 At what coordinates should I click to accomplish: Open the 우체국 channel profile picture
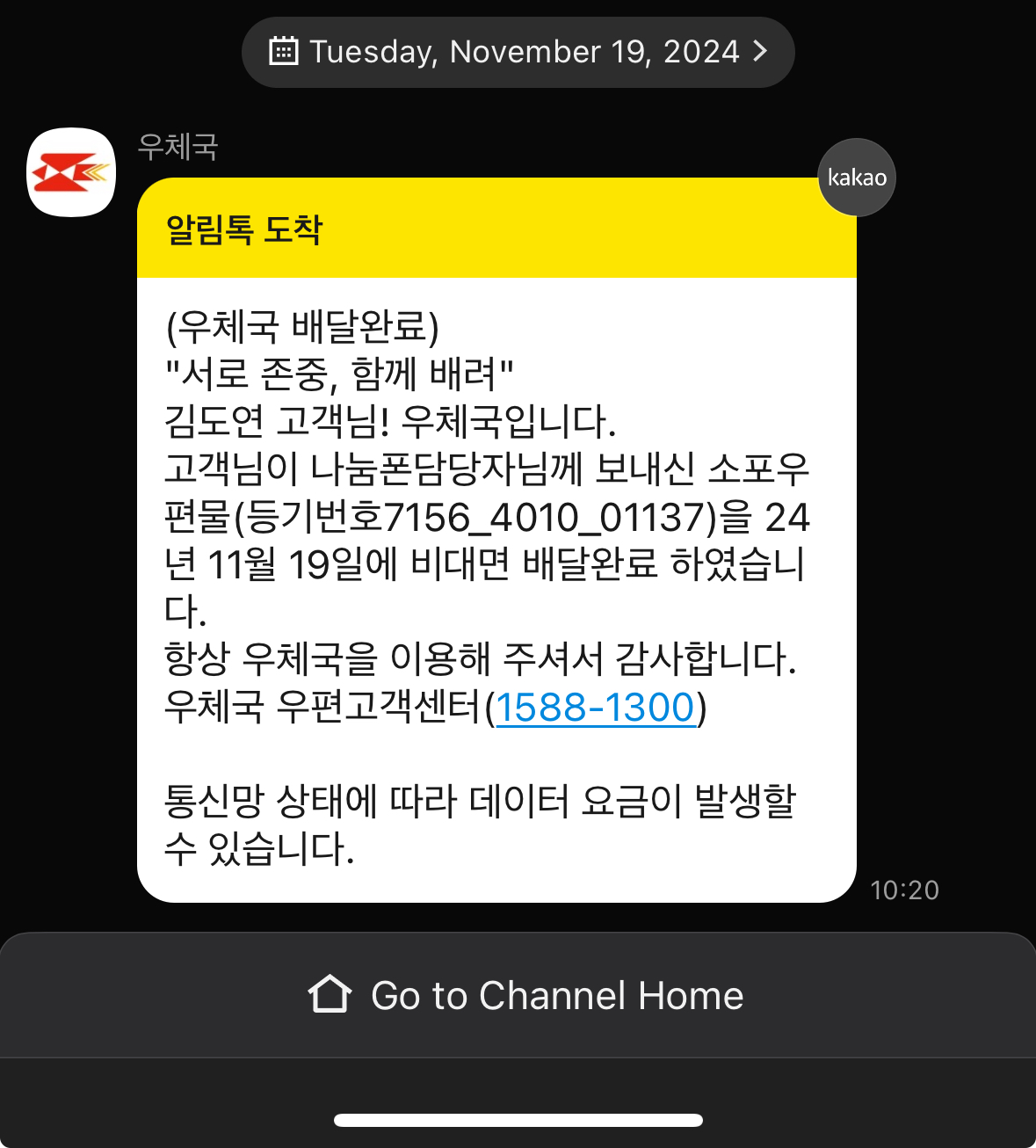(71, 172)
